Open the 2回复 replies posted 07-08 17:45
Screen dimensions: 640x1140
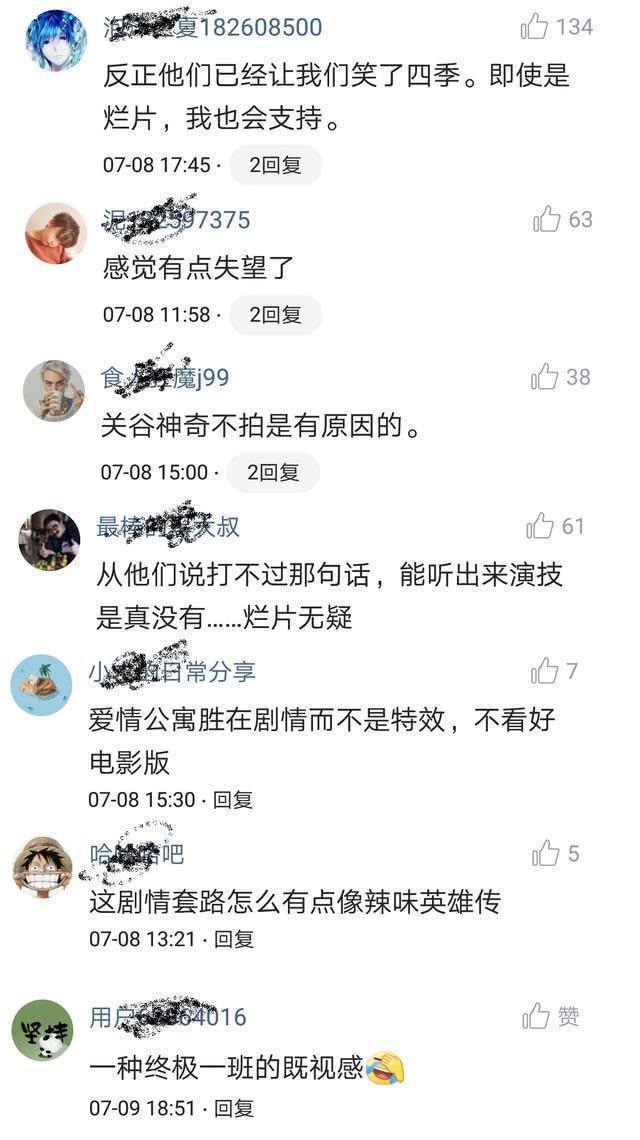(275, 165)
